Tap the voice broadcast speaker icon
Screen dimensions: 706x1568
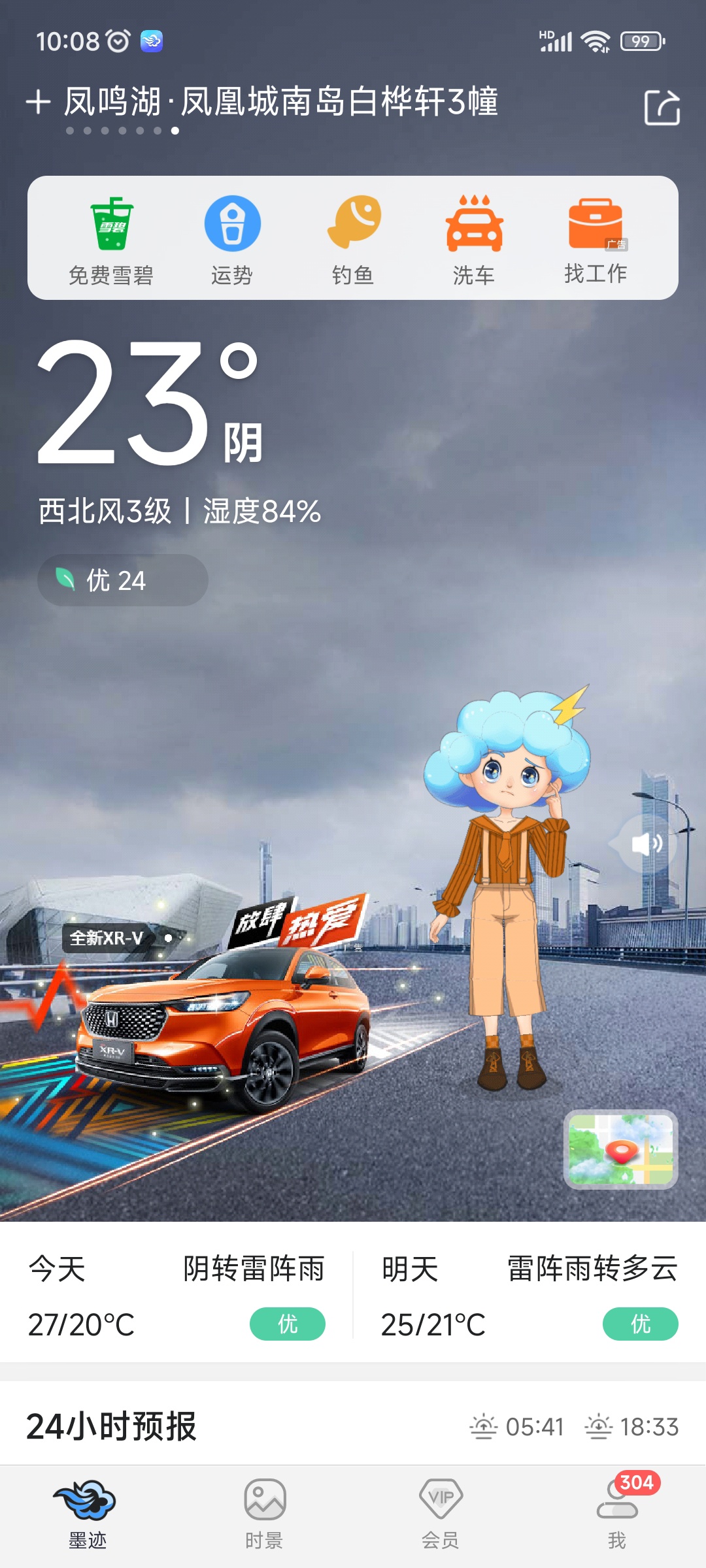point(647,843)
